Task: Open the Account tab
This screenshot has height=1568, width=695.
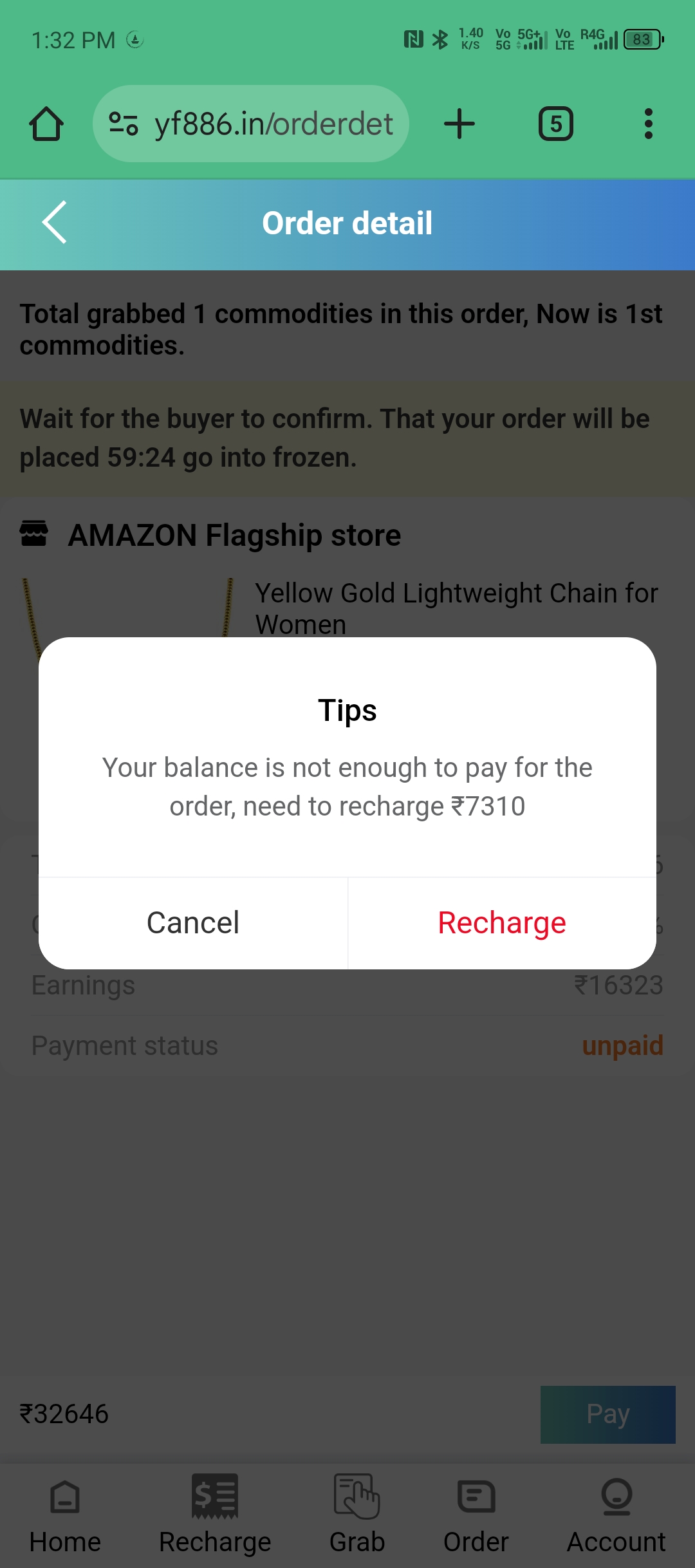Action: pos(616,1515)
